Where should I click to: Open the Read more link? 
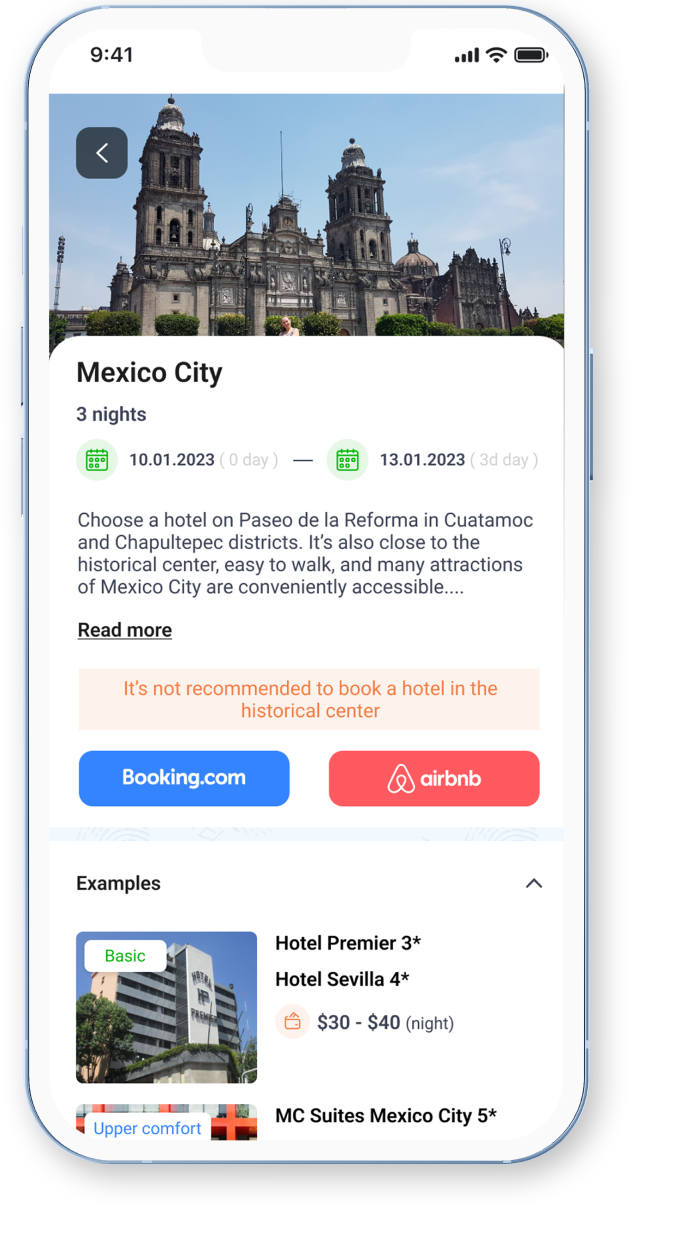pyautogui.click(x=125, y=630)
